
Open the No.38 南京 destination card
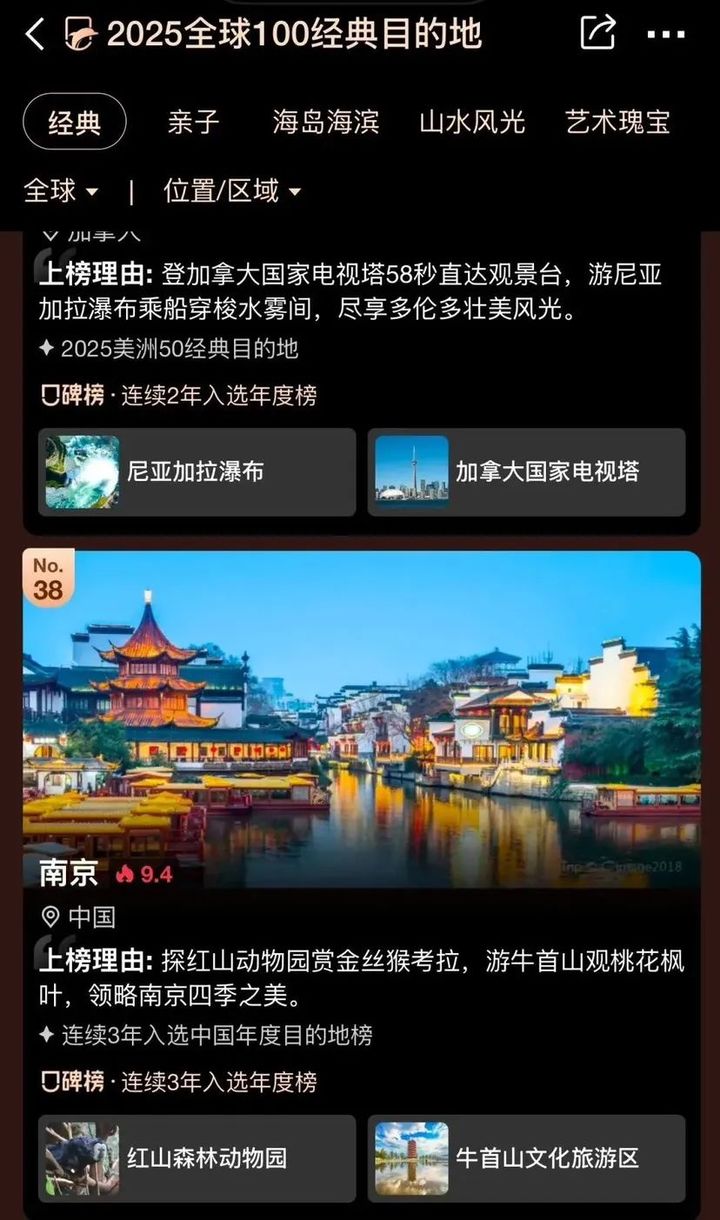361,720
